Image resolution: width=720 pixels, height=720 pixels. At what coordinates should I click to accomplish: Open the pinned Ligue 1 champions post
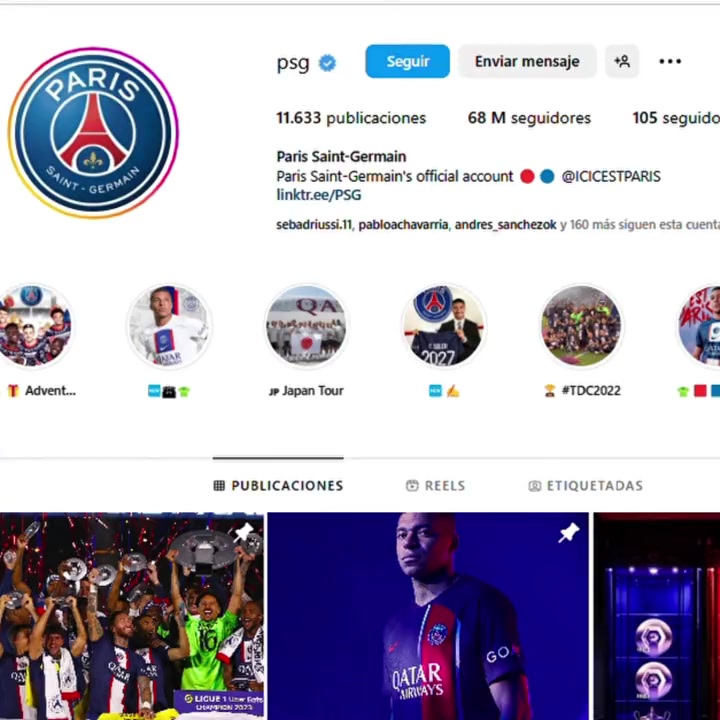point(130,615)
